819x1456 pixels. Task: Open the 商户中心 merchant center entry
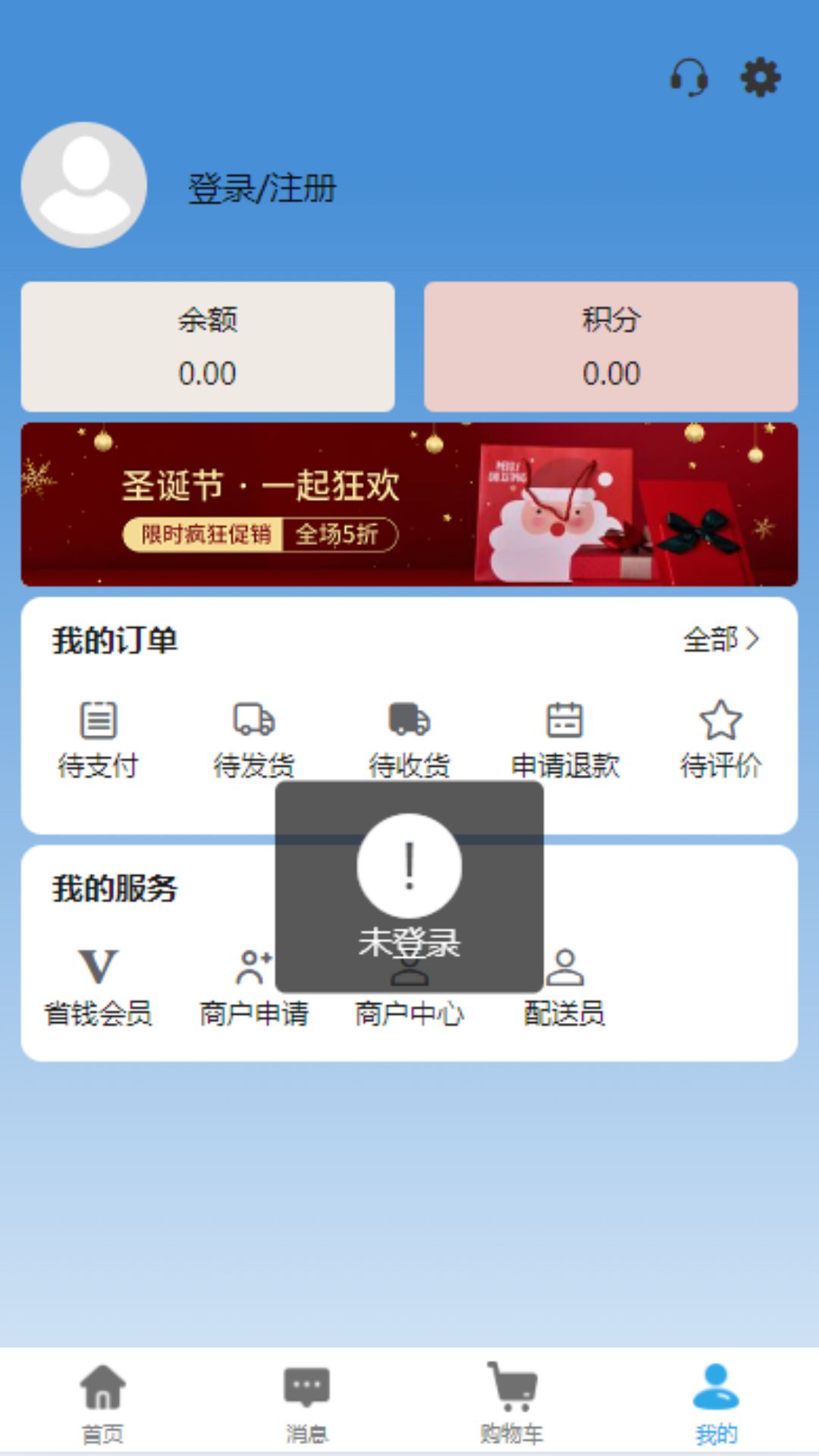409,1012
